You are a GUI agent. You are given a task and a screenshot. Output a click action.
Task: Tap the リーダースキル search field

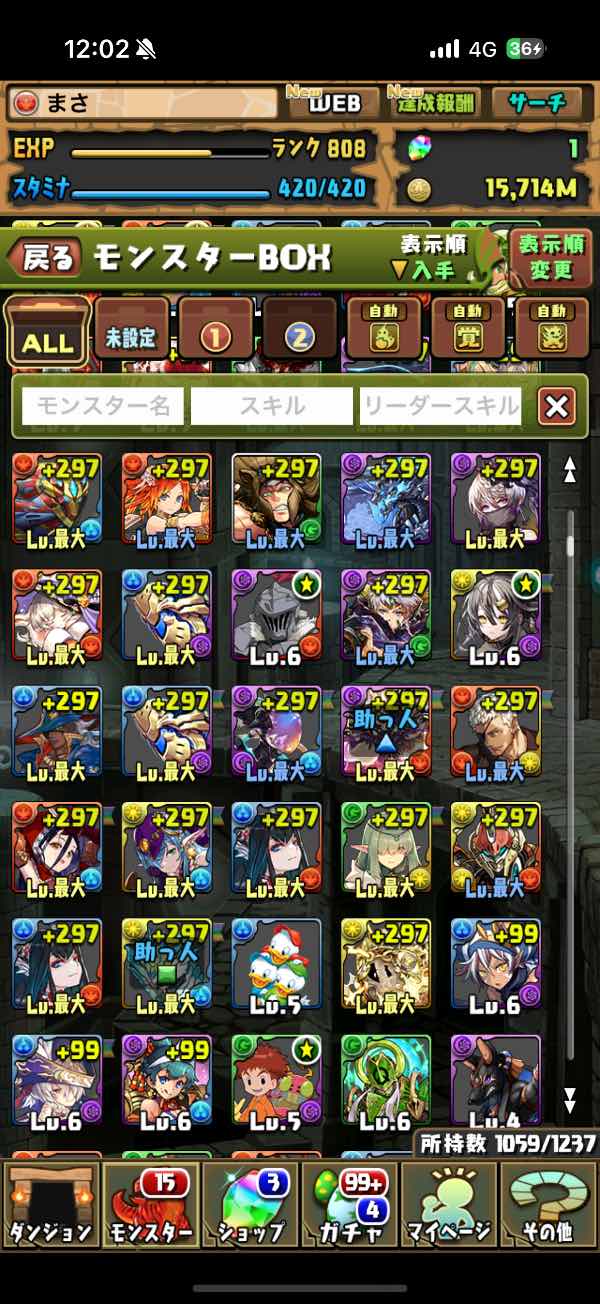440,407
